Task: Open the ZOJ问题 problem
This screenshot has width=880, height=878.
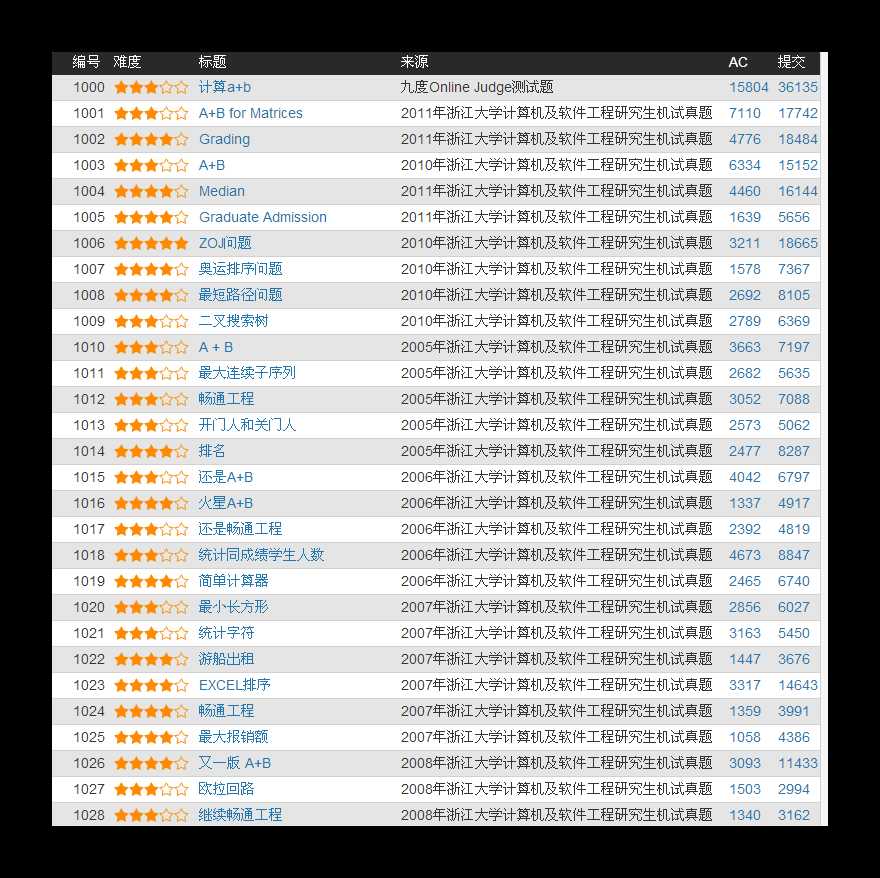Action: (225, 243)
